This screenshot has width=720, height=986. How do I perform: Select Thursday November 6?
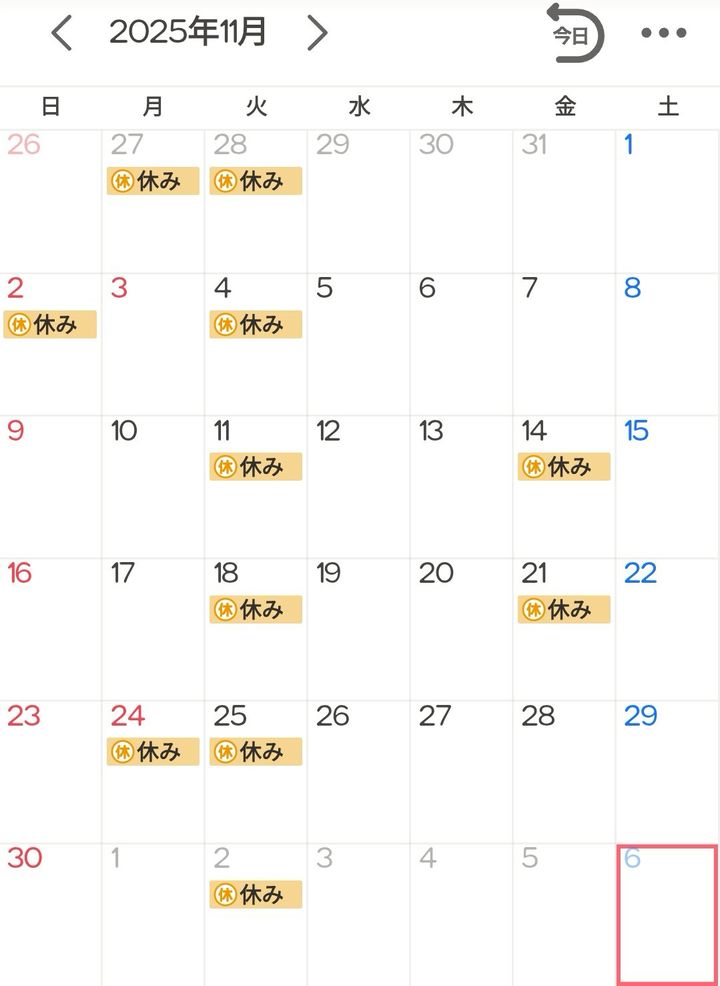[x=461, y=343]
